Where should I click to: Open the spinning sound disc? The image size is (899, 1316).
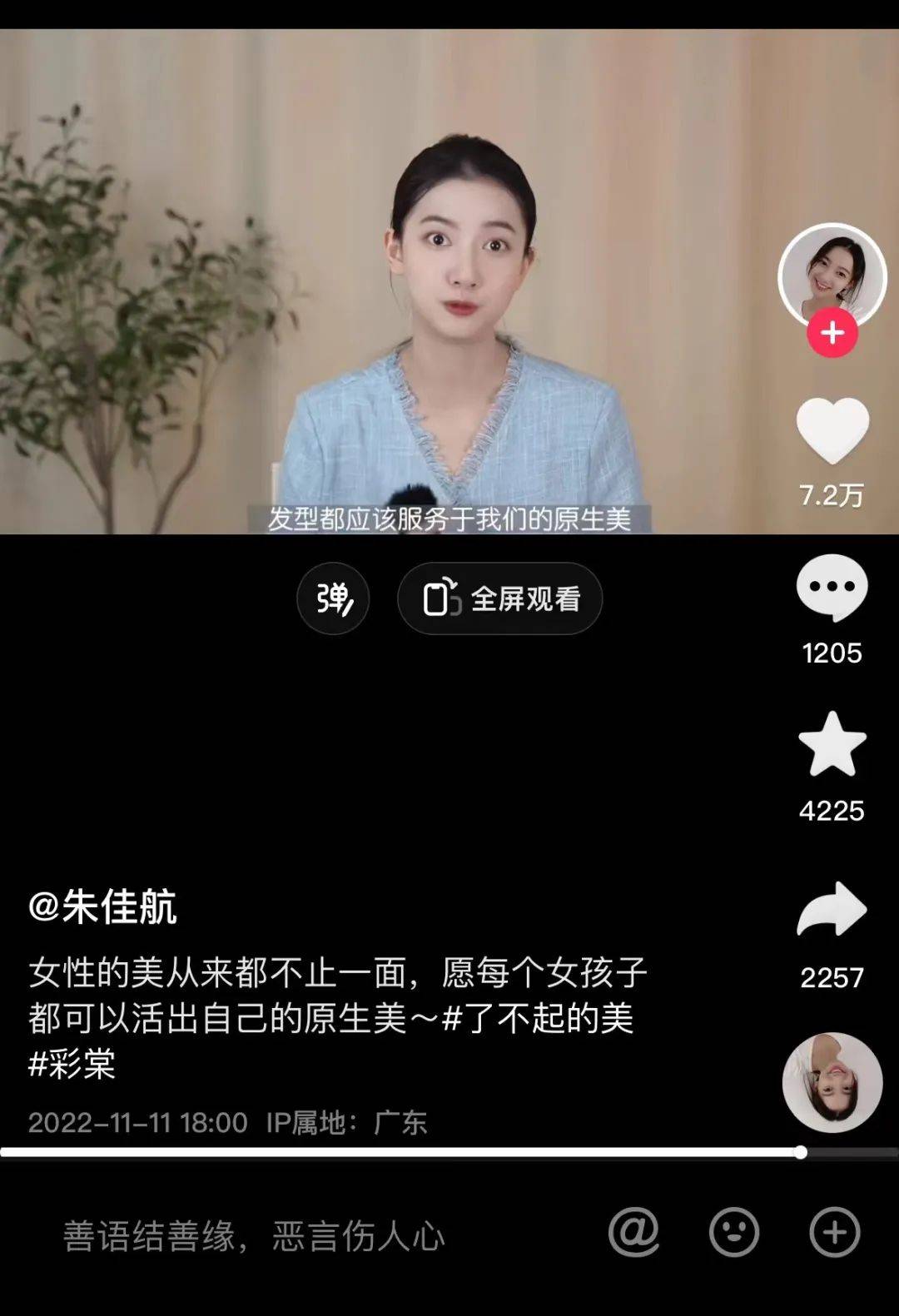click(832, 1082)
